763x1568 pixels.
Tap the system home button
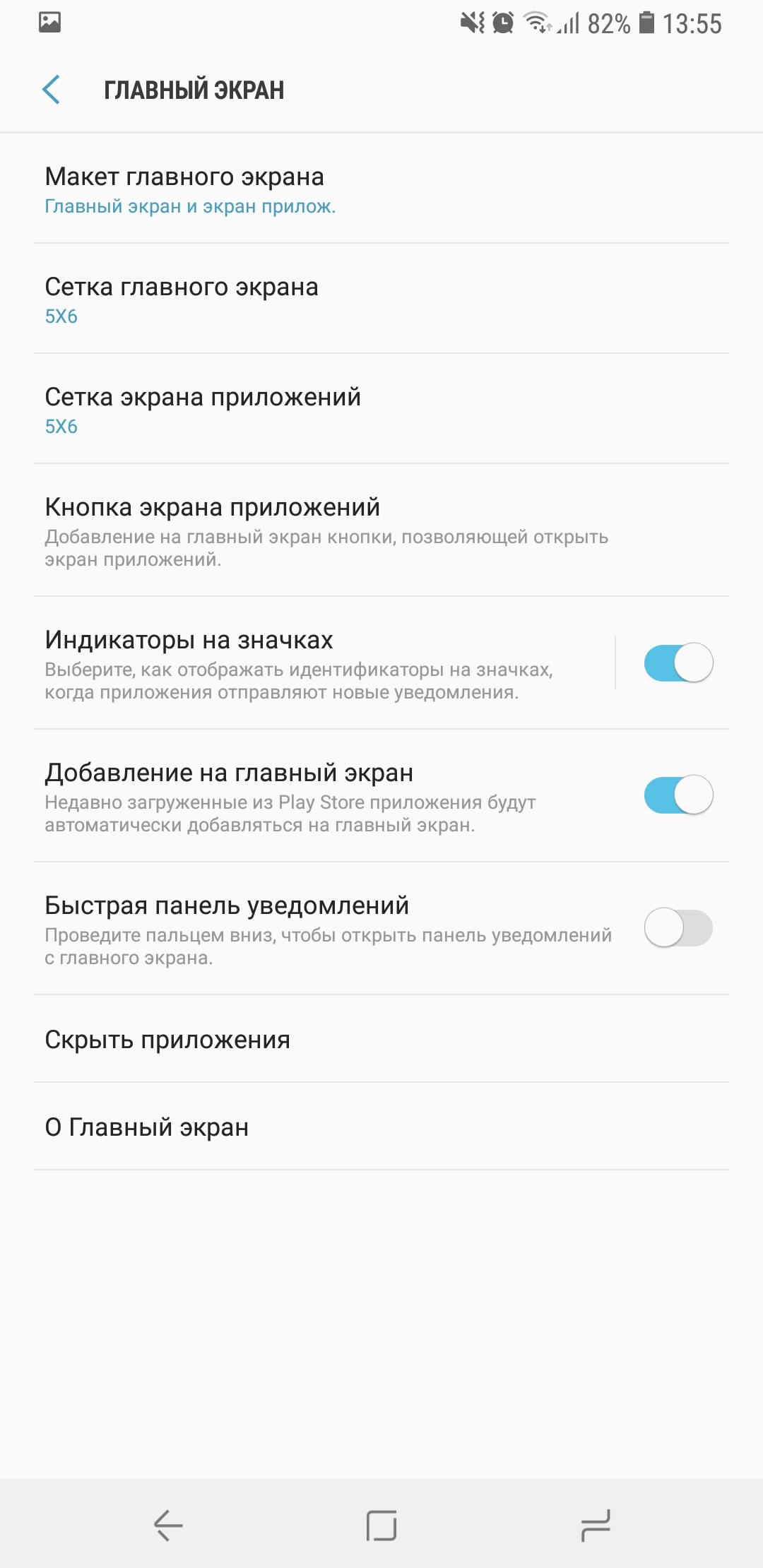381,1526
